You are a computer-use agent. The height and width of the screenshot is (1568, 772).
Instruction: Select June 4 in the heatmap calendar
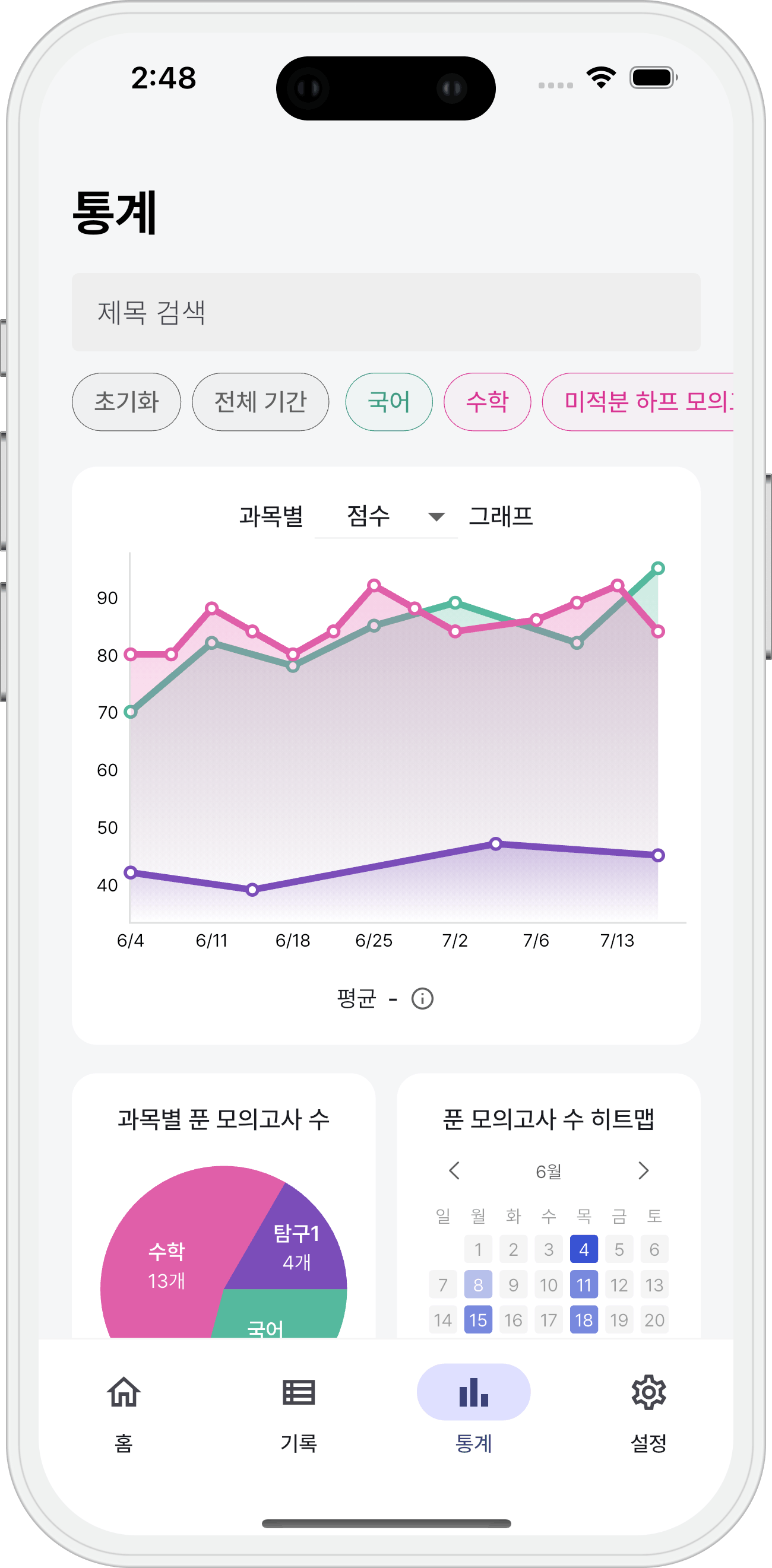pyautogui.click(x=584, y=1250)
